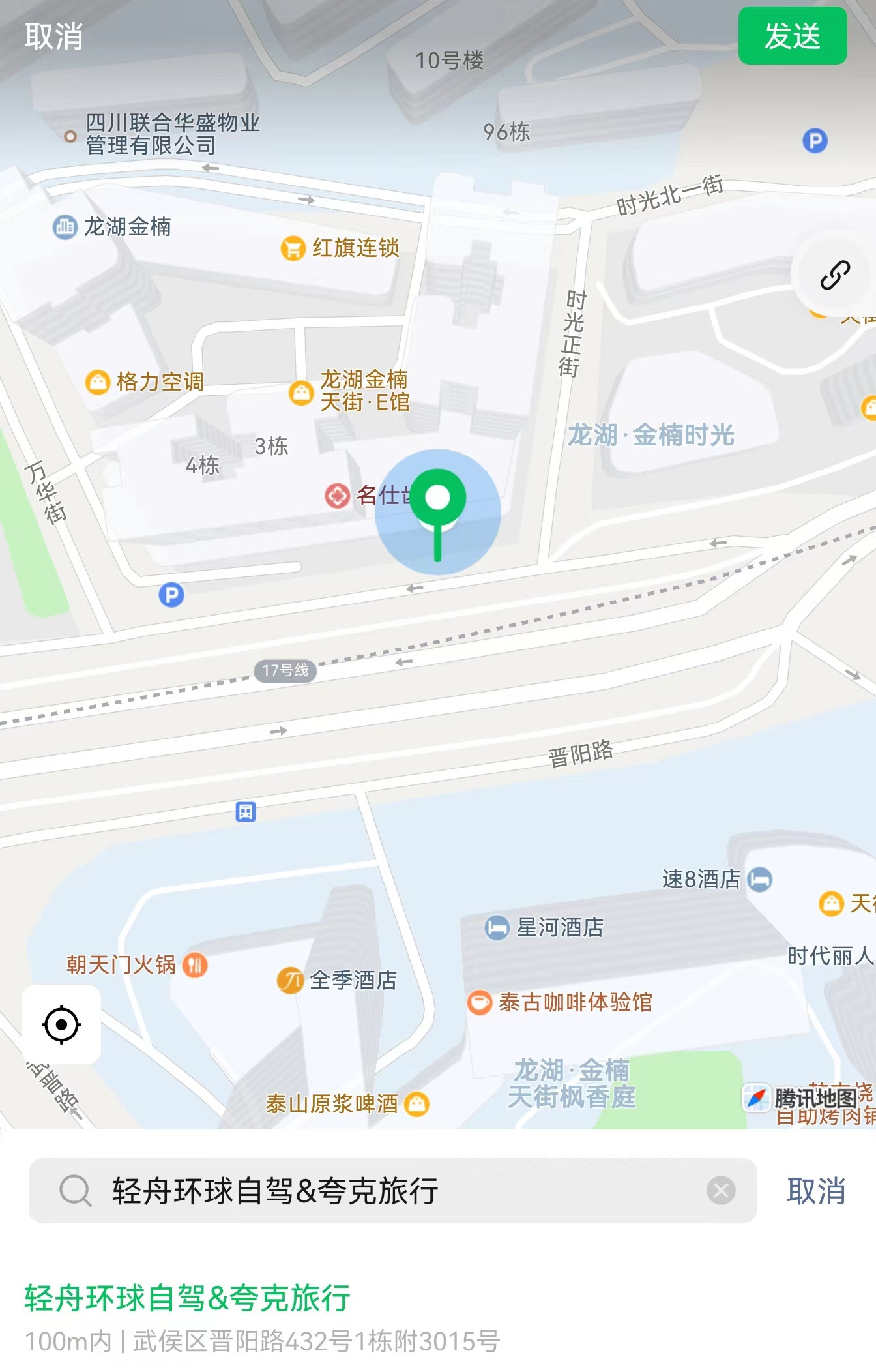The width and height of the screenshot is (876, 1372).
Task: Recenter map to my current location
Action: pyautogui.click(x=61, y=1024)
